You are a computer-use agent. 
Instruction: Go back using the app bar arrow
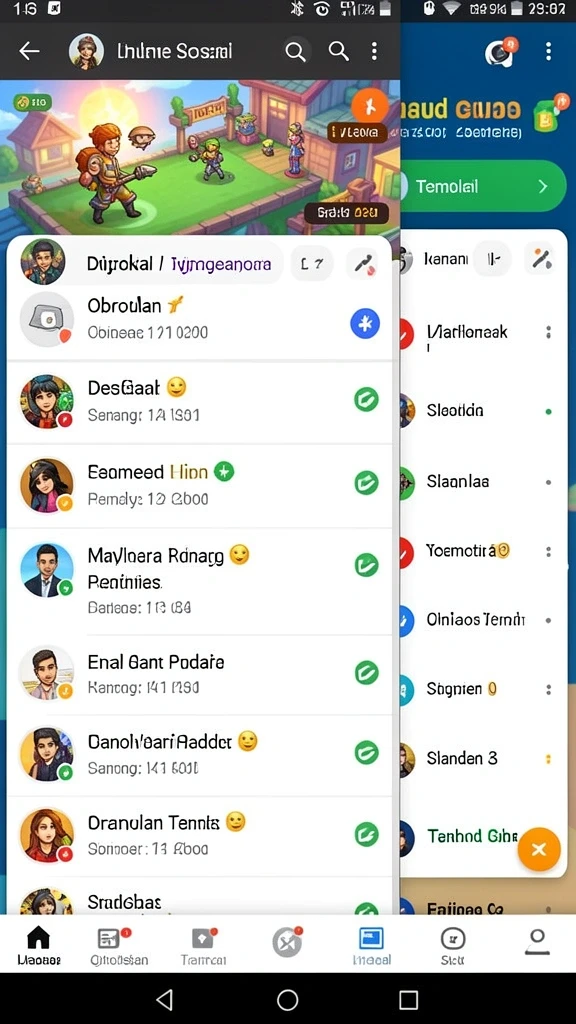(29, 51)
